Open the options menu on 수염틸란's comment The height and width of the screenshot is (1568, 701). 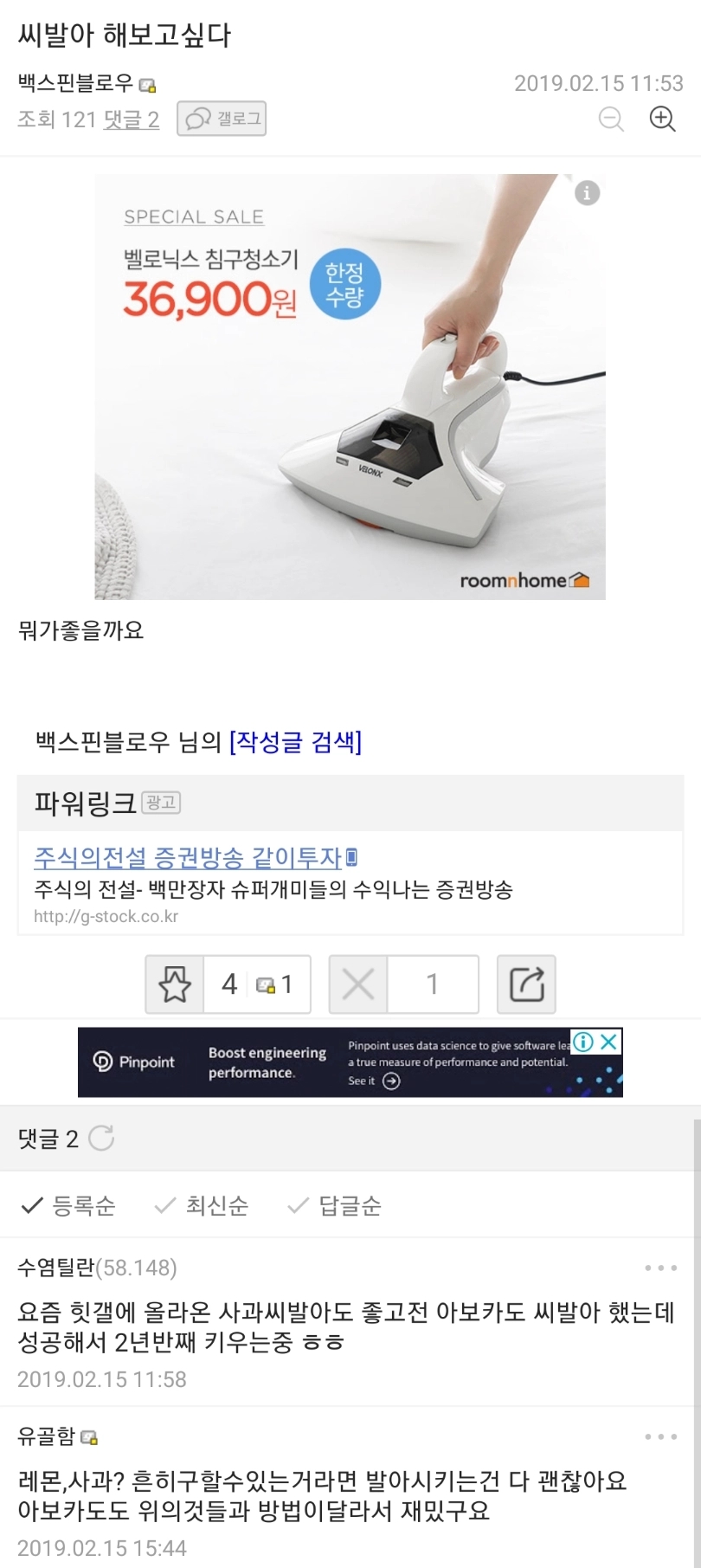[661, 1268]
